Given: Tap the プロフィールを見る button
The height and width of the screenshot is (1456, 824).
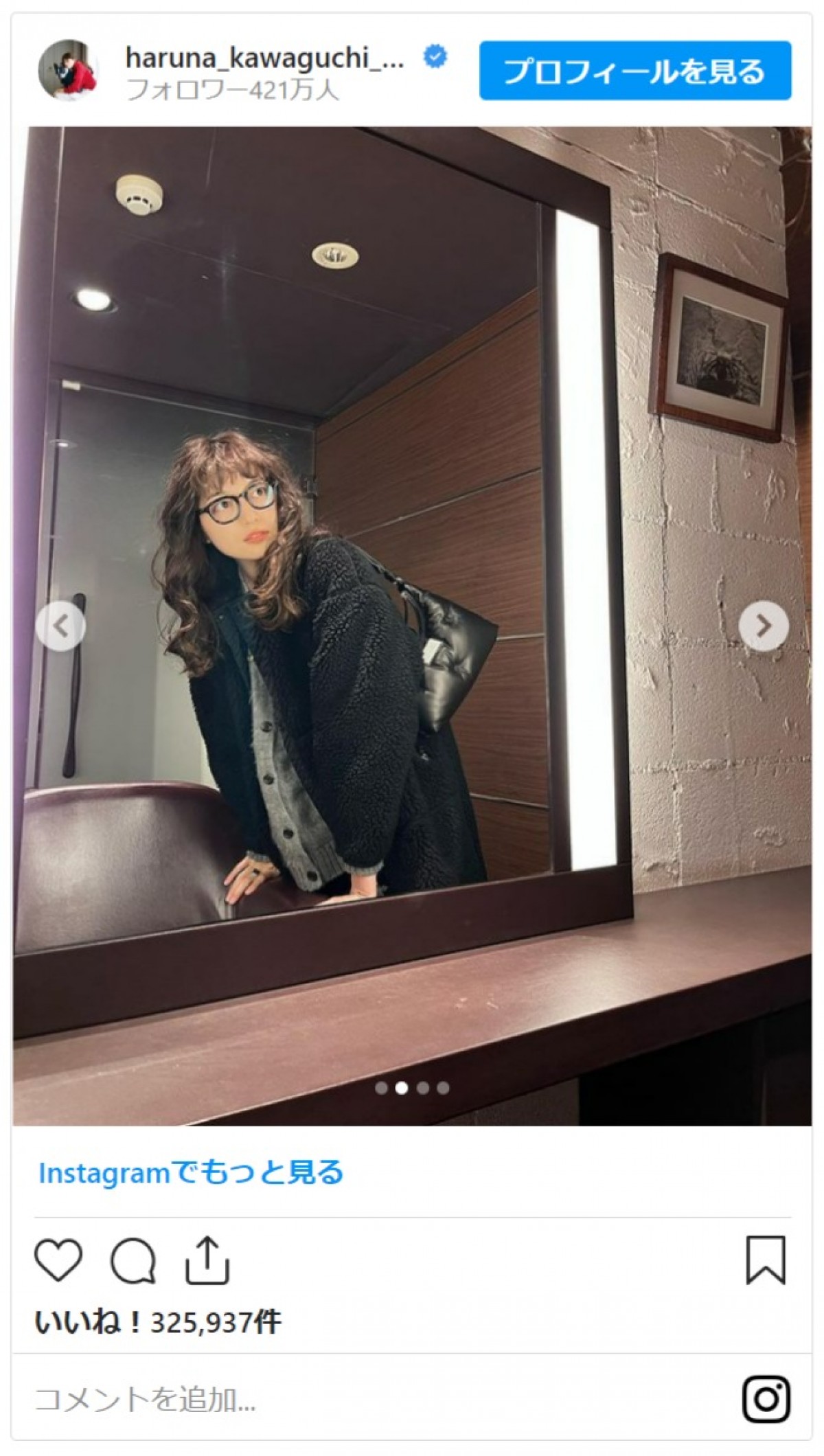Looking at the screenshot, I should [x=634, y=71].
